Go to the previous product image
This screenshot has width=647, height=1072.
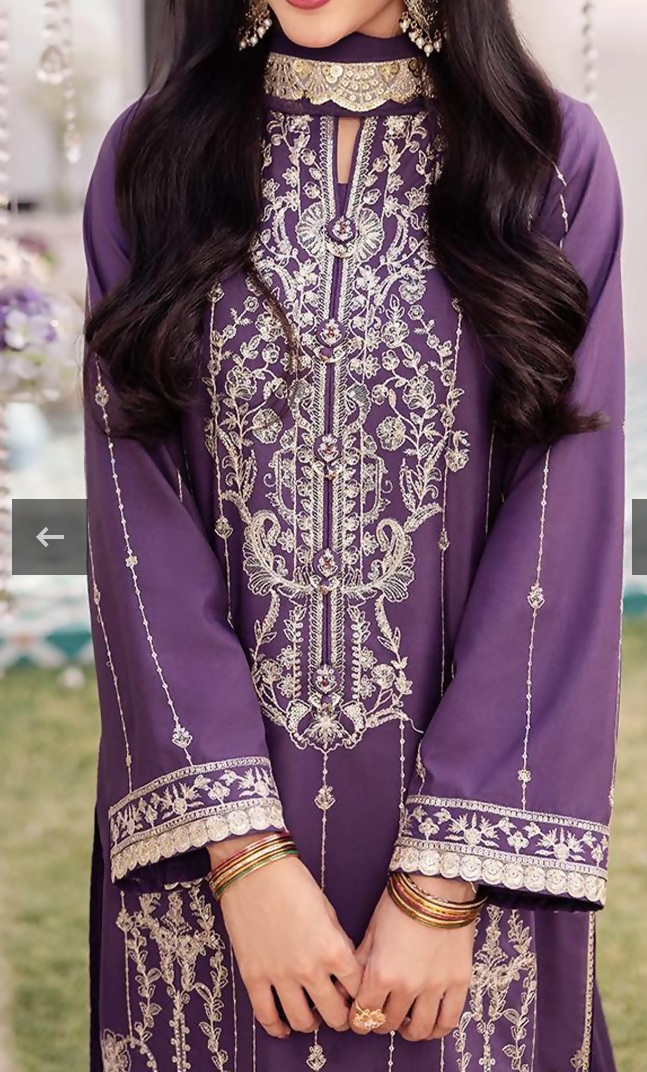tap(49, 537)
